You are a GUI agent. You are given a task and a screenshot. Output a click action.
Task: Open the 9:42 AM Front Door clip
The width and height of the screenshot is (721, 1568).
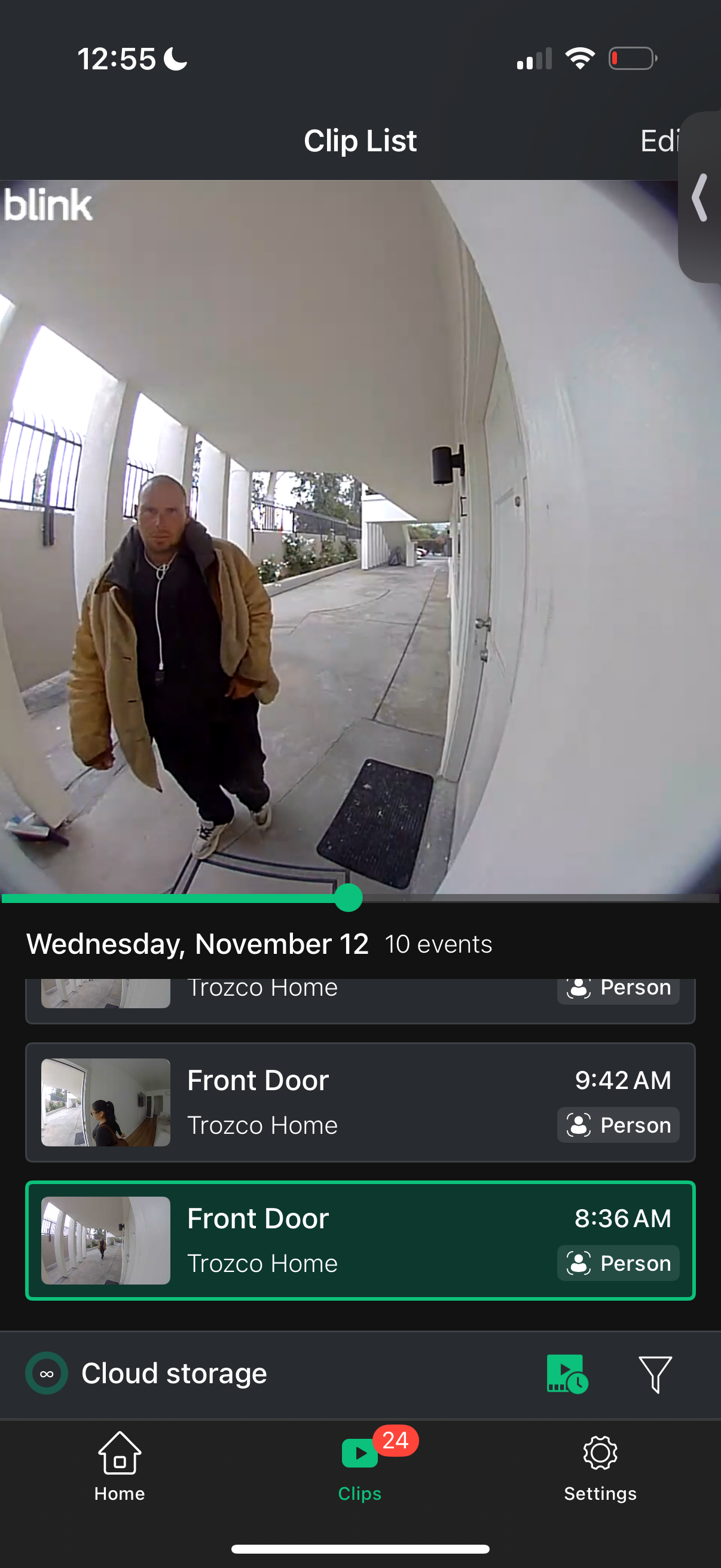pyautogui.click(x=360, y=1102)
